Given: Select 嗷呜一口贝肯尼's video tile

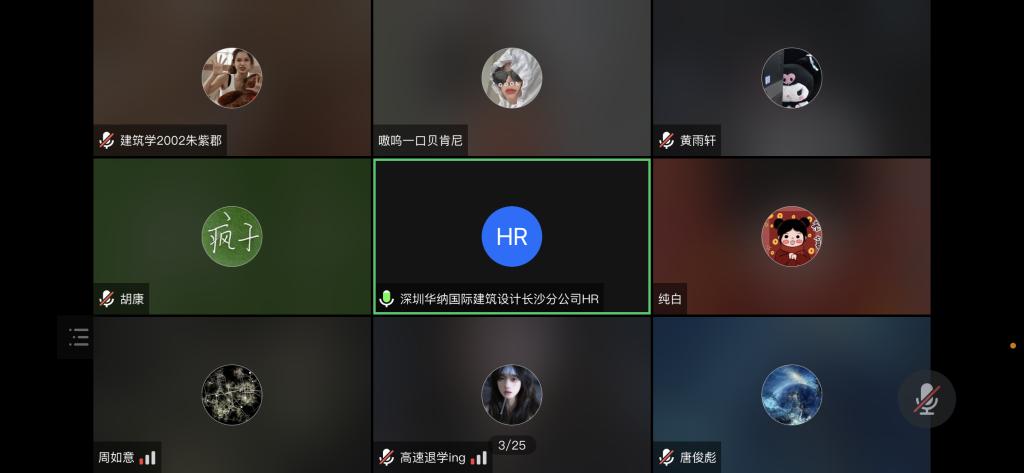Looking at the screenshot, I should pyautogui.click(x=511, y=78).
